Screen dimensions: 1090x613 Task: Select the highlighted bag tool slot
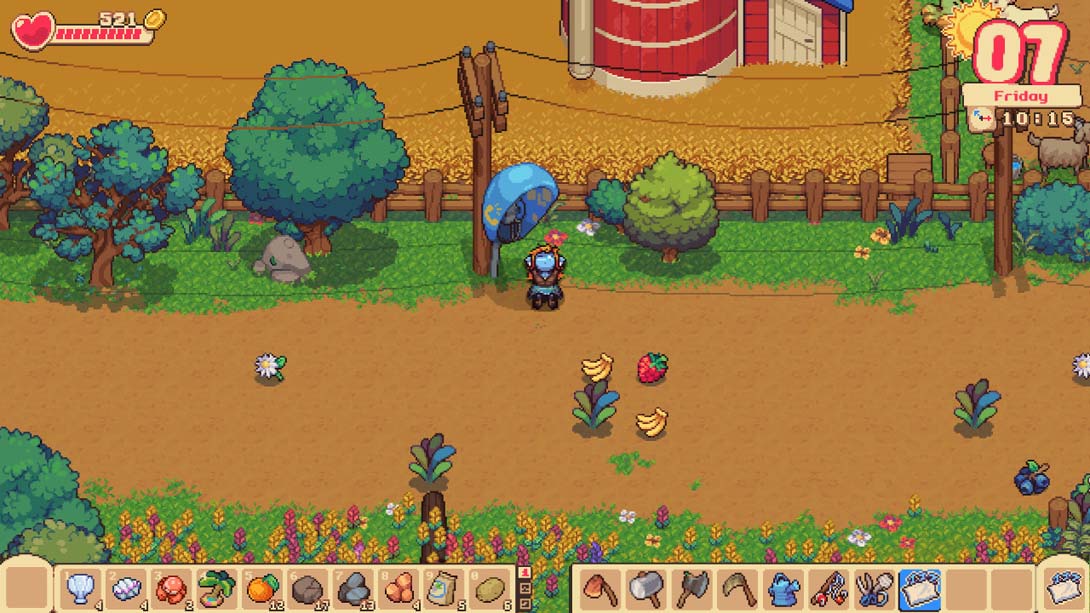point(920,588)
